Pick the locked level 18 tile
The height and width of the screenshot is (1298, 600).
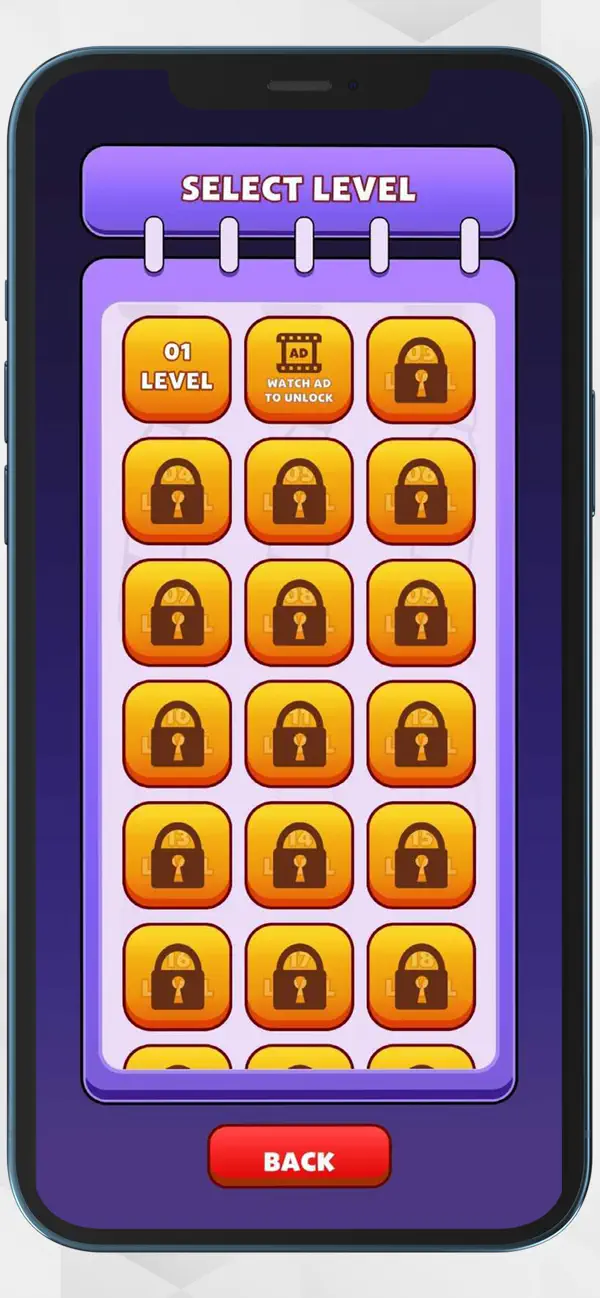421,976
